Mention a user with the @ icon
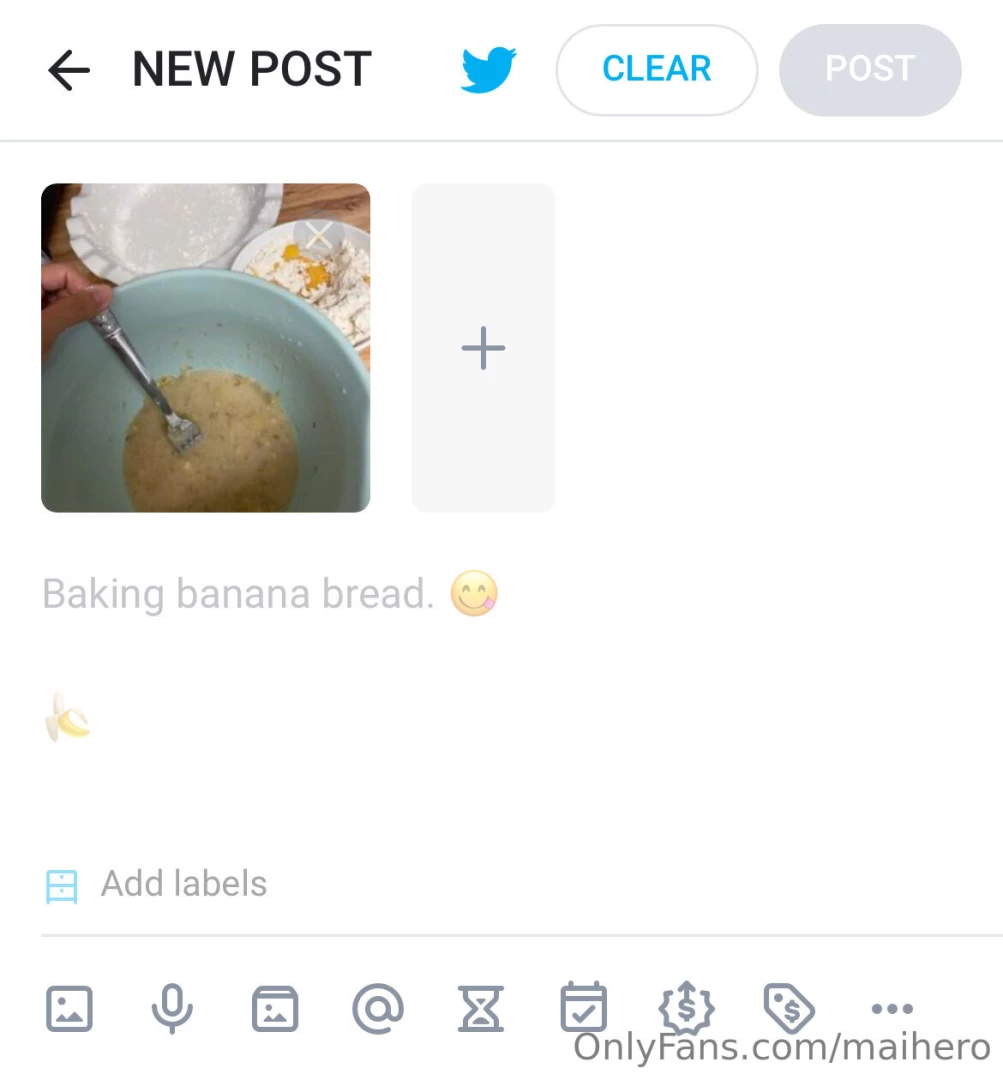 click(378, 1009)
